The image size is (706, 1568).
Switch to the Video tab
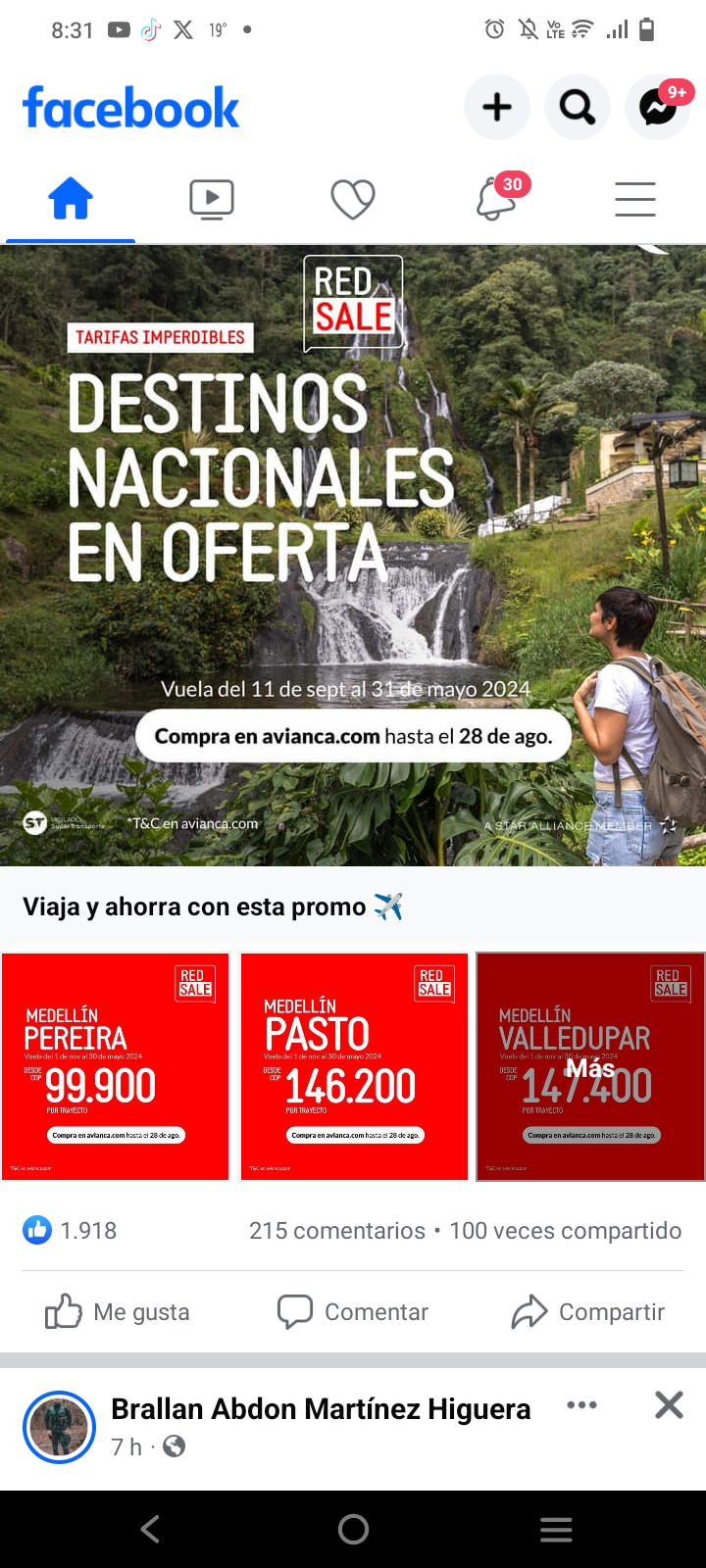point(212,200)
